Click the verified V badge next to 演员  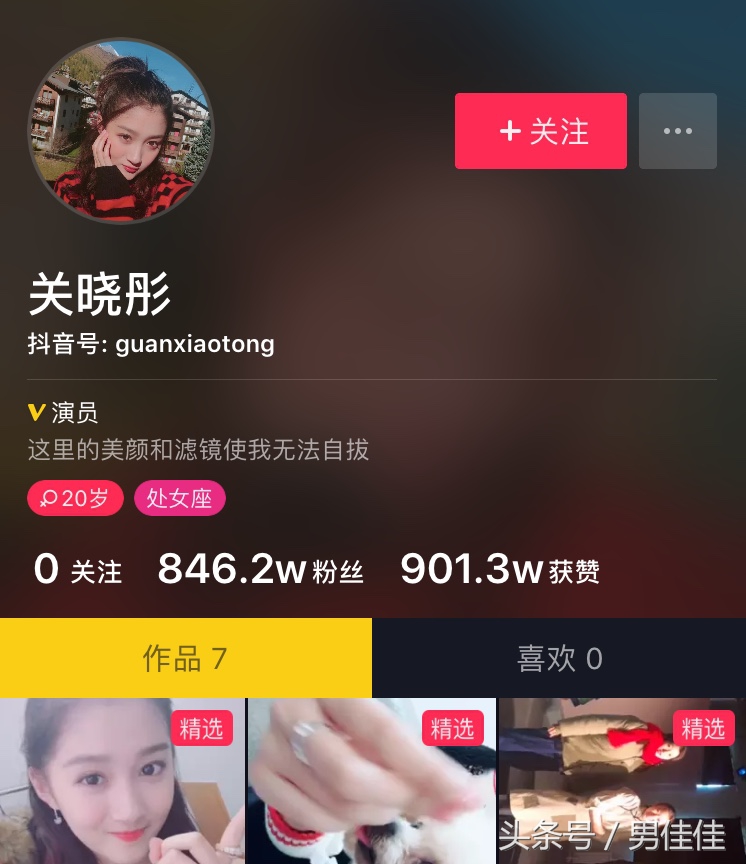click(x=37, y=412)
